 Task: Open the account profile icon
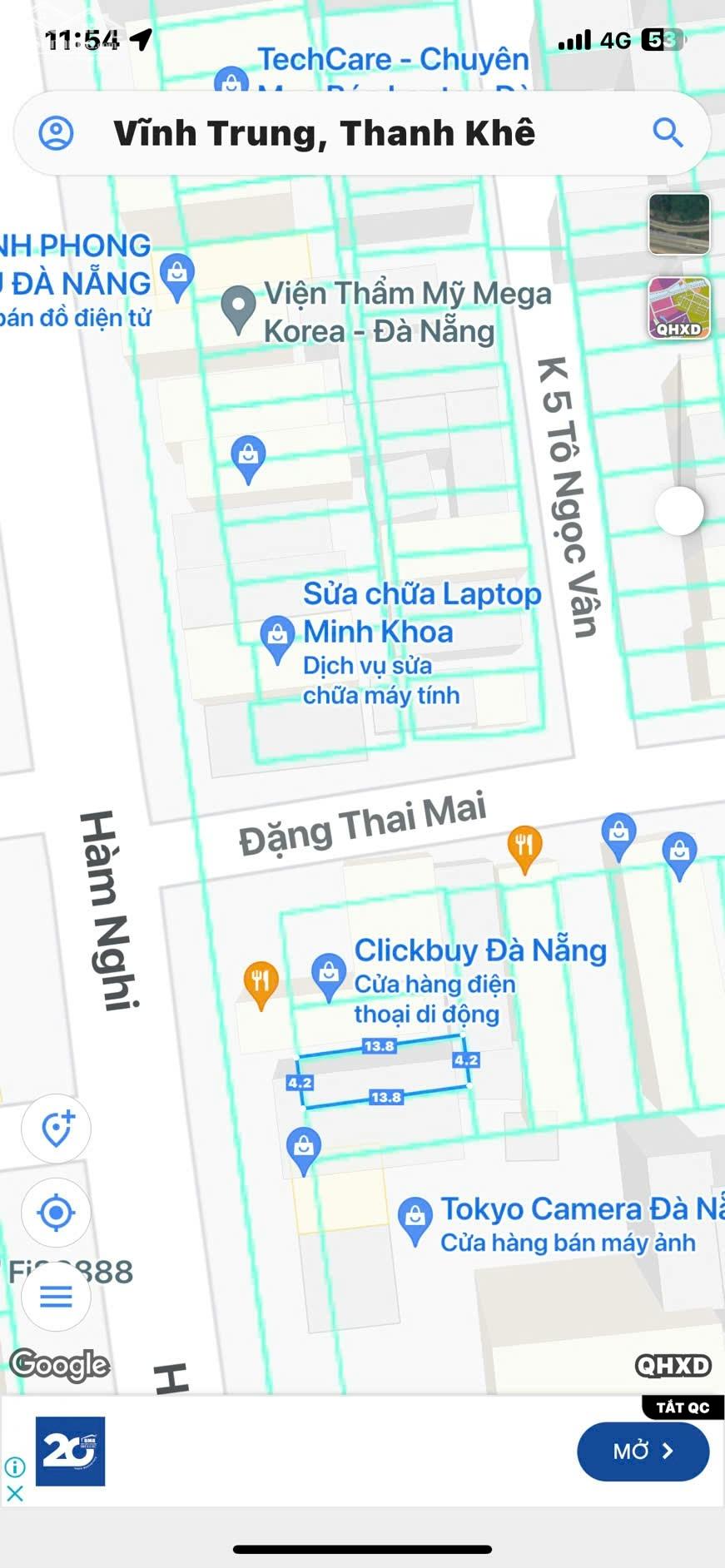point(57,133)
